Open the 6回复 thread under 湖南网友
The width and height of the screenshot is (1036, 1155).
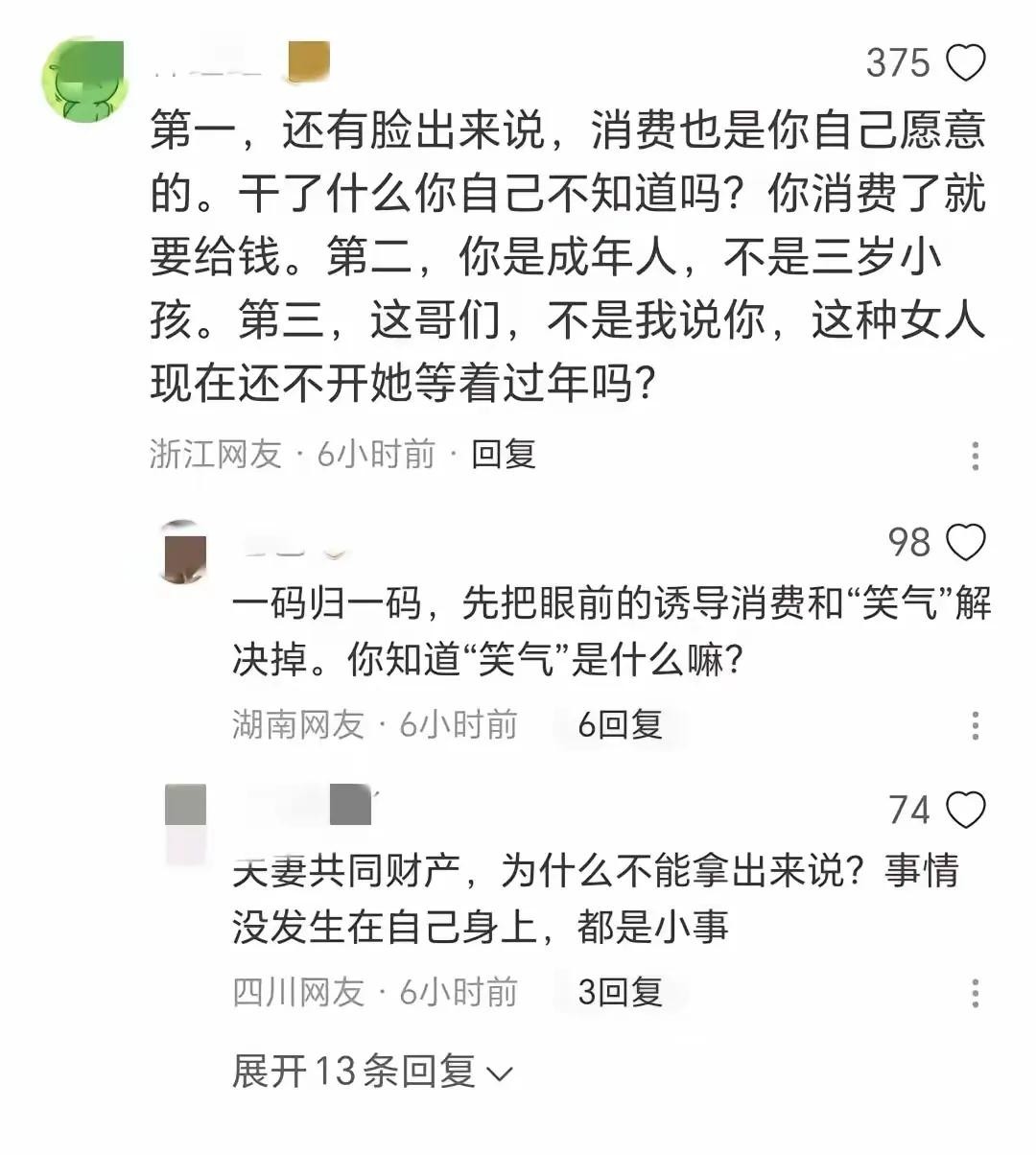pyautogui.click(x=620, y=724)
